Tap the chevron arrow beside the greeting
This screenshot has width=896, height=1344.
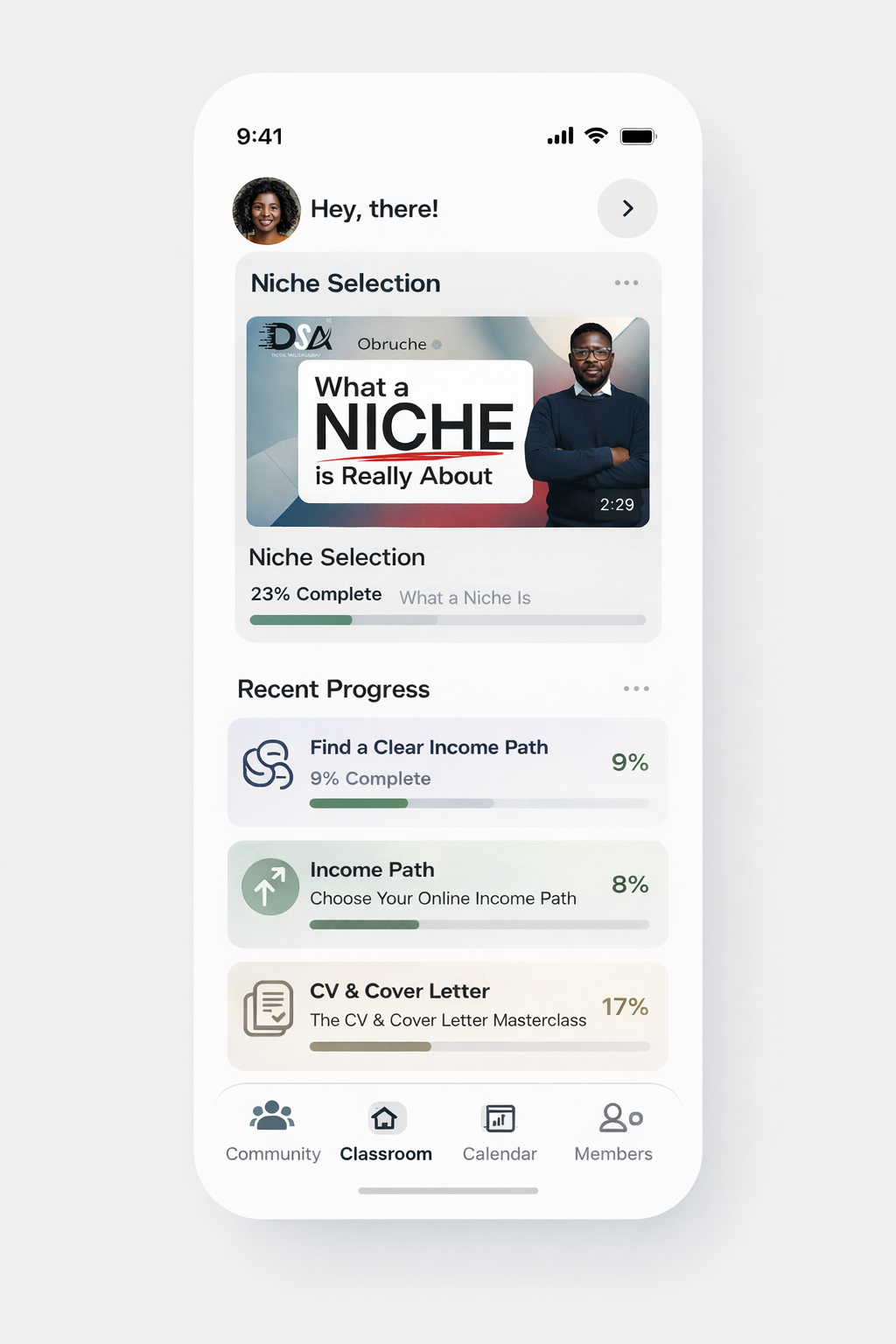626,208
